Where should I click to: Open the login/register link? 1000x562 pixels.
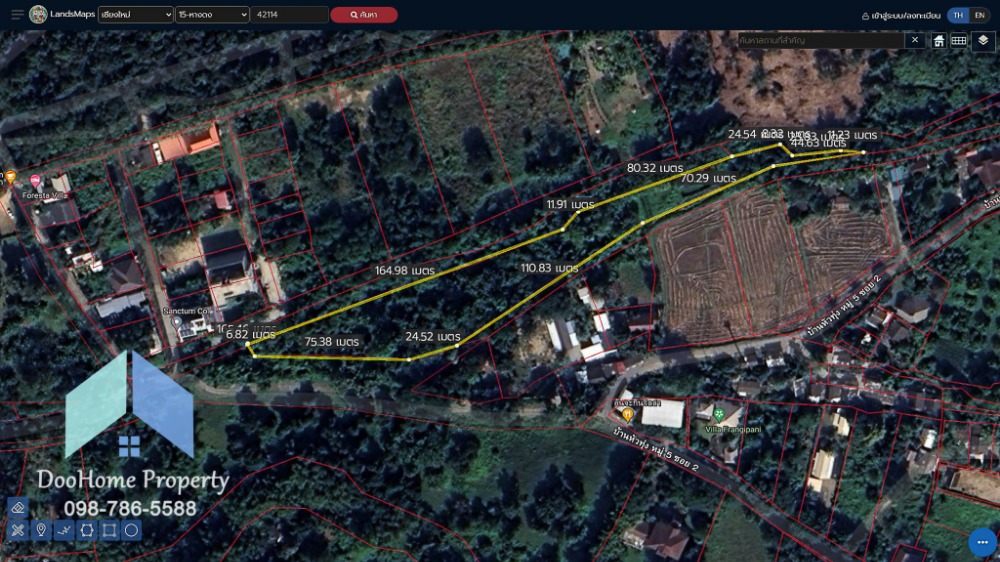tap(901, 16)
